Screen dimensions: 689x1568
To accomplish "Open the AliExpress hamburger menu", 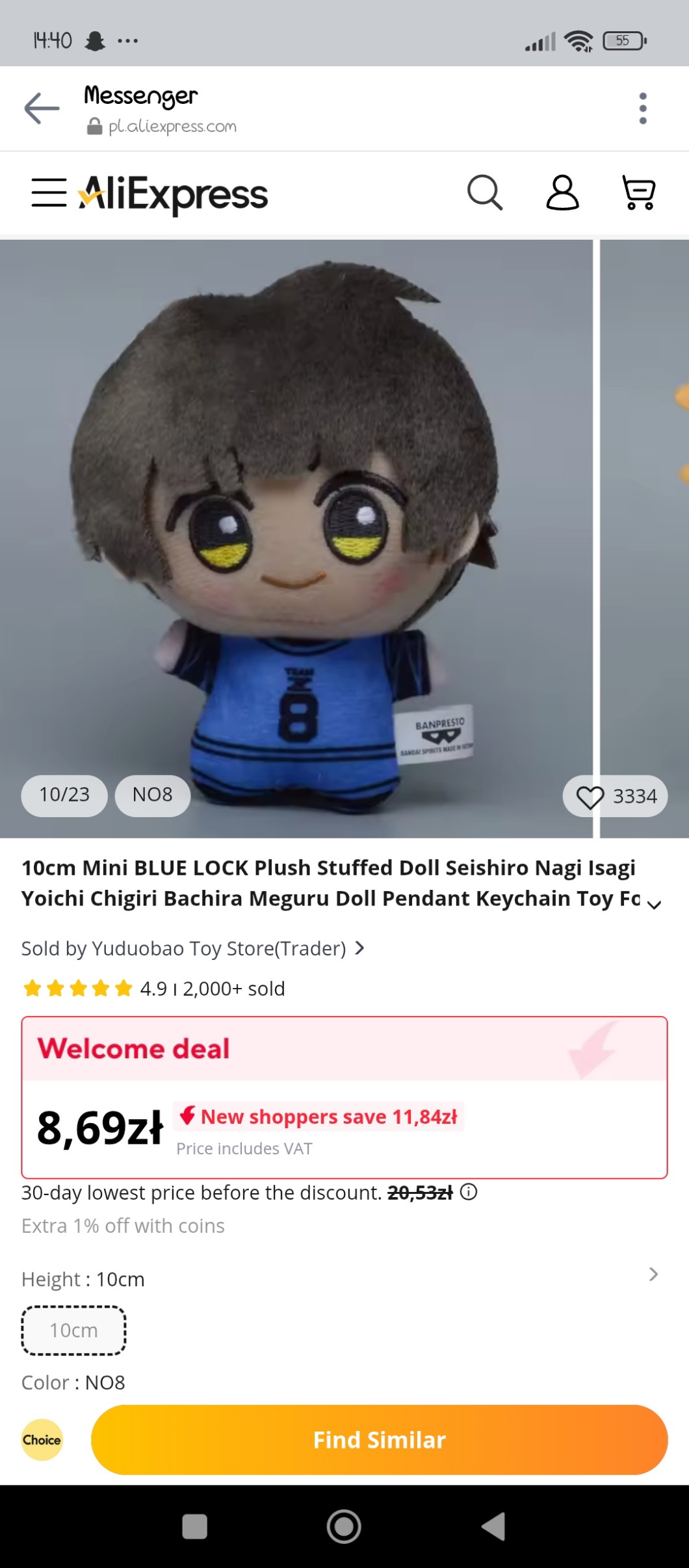I will (x=49, y=193).
